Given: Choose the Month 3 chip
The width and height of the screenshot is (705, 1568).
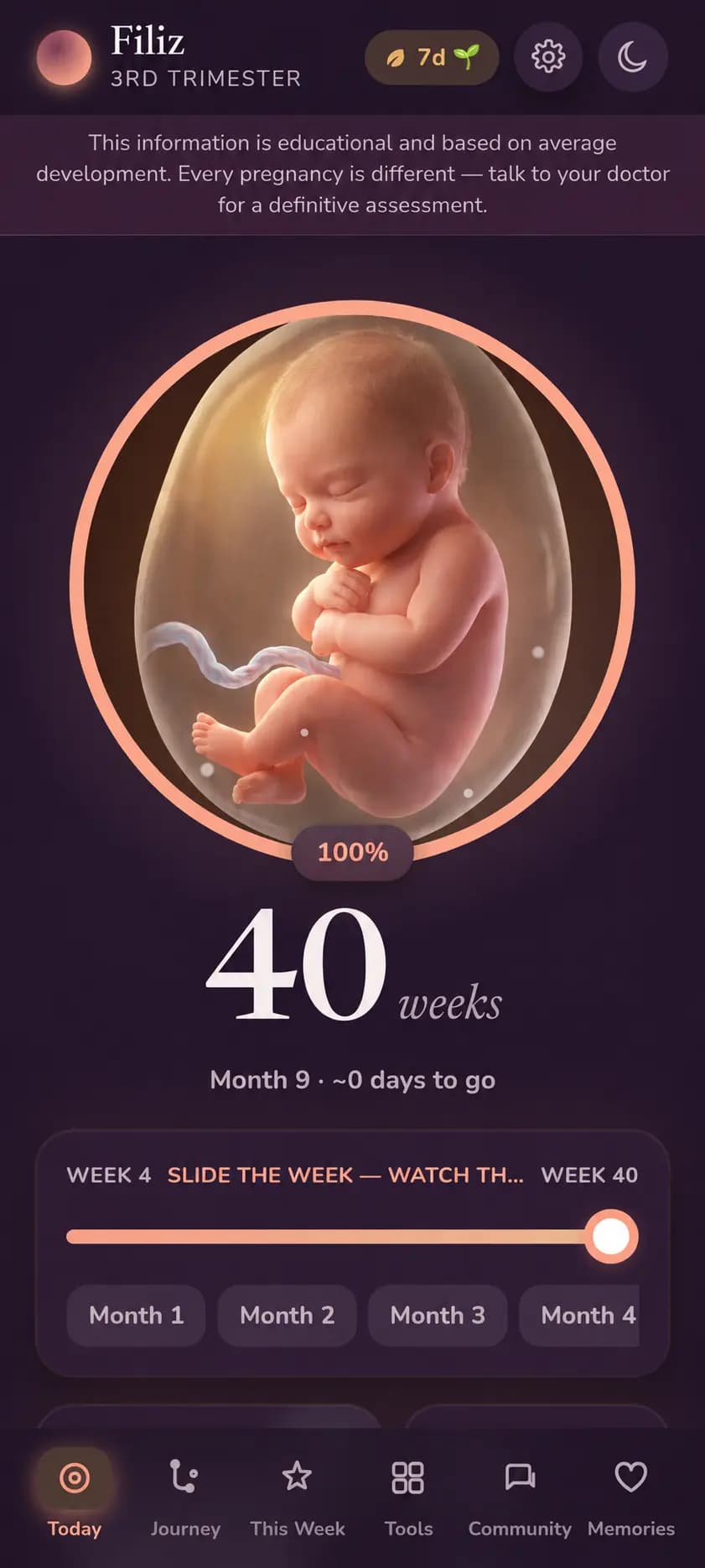Looking at the screenshot, I should 438,1315.
